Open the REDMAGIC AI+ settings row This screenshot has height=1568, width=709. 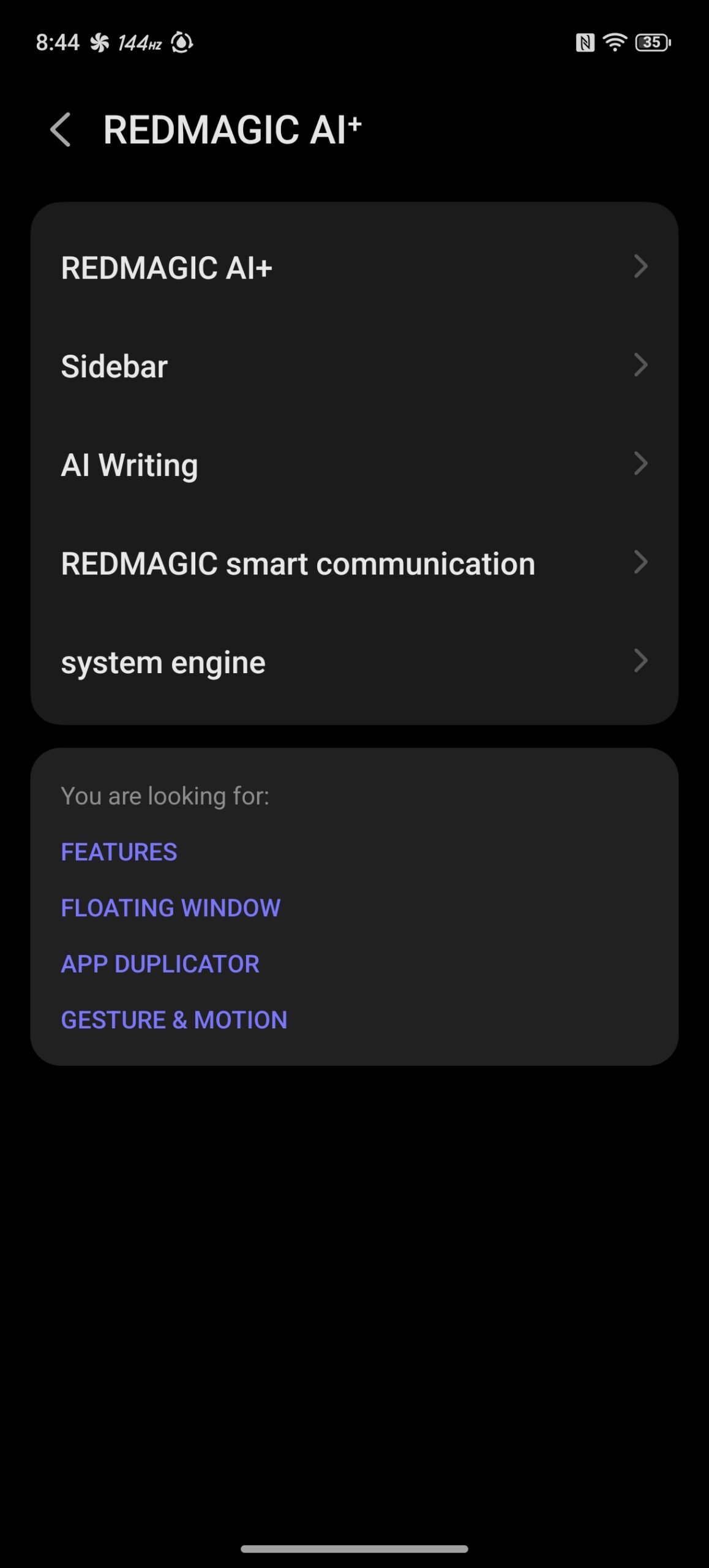(x=354, y=268)
